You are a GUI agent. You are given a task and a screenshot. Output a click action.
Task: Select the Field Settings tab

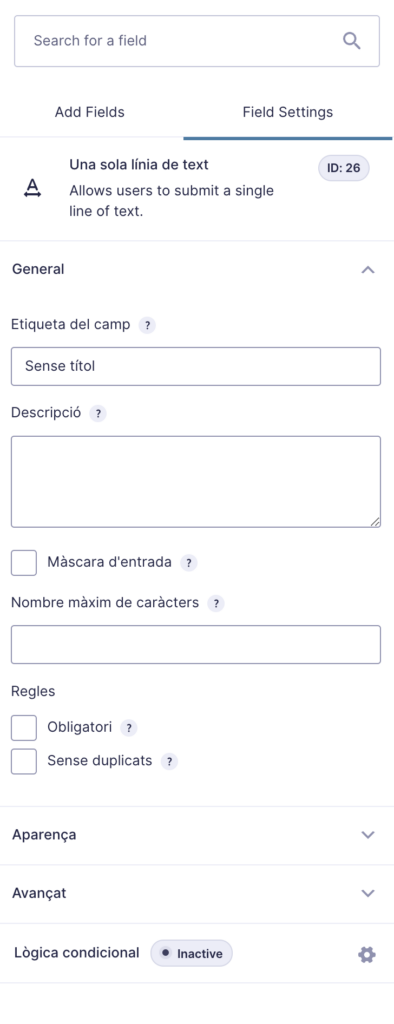click(x=287, y=112)
